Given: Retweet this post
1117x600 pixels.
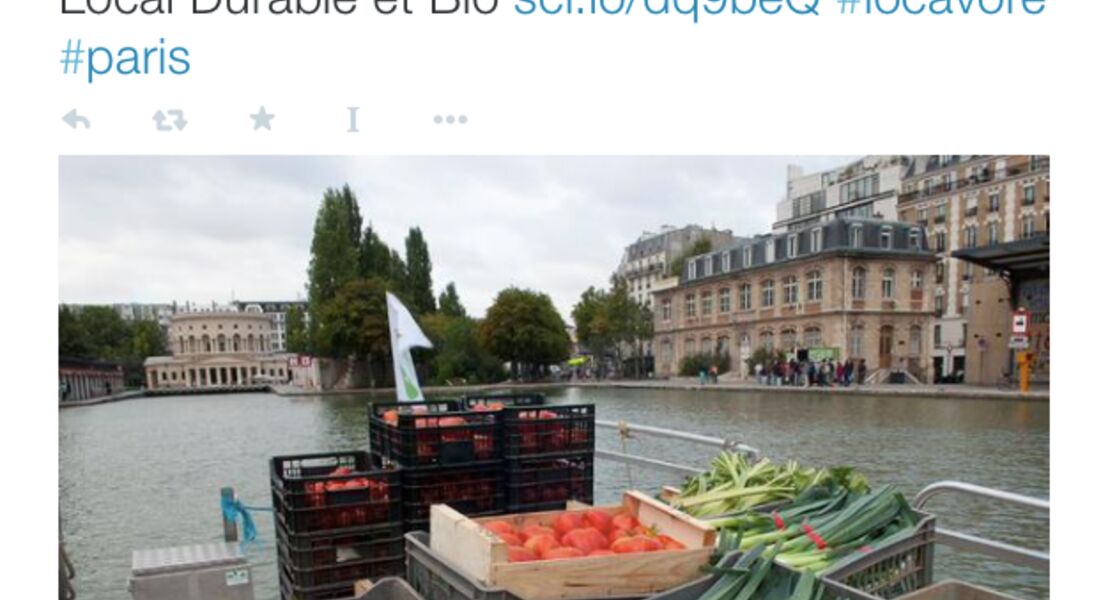Looking at the screenshot, I should [x=169, y=120].
